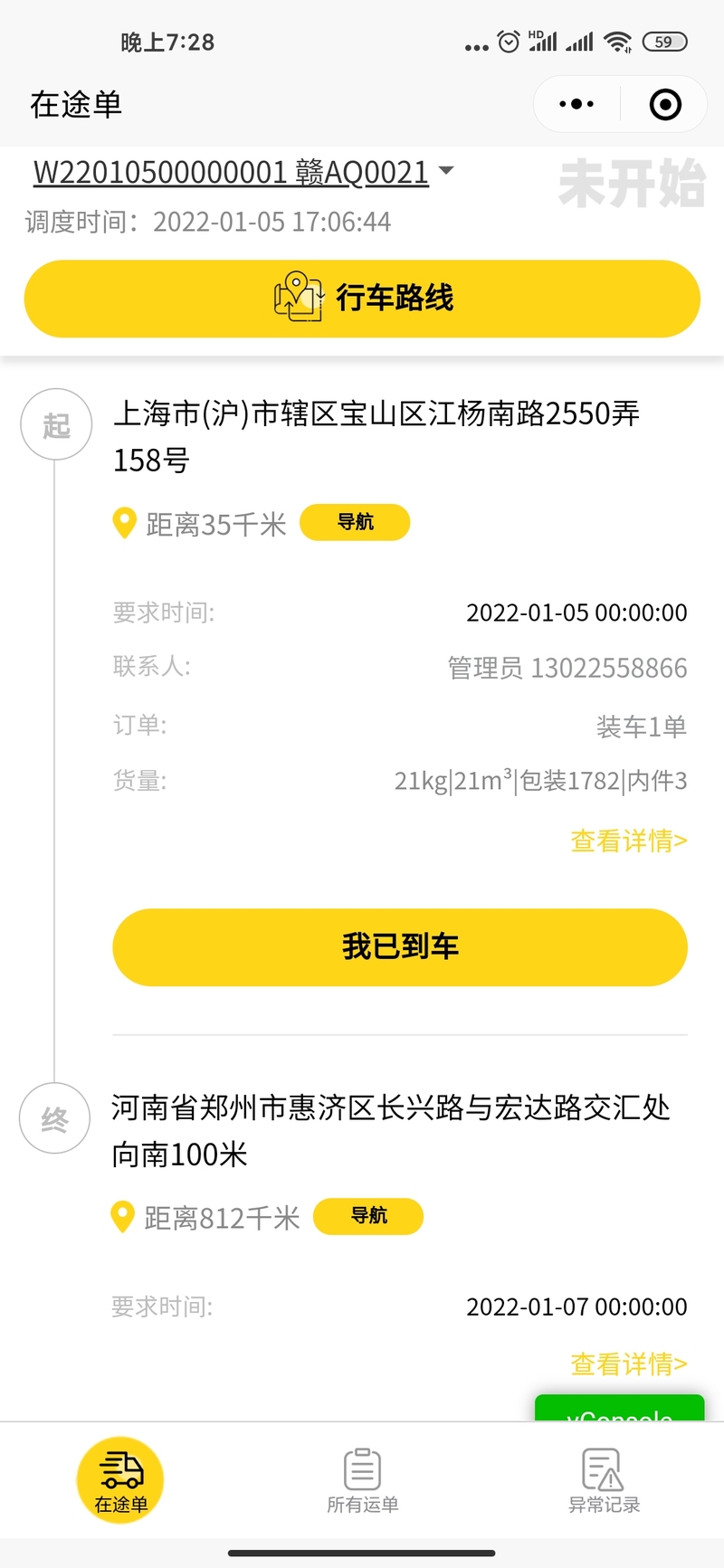Close the mini program via the circle icon
724x1568 pixels.
[x=665, y=105]
